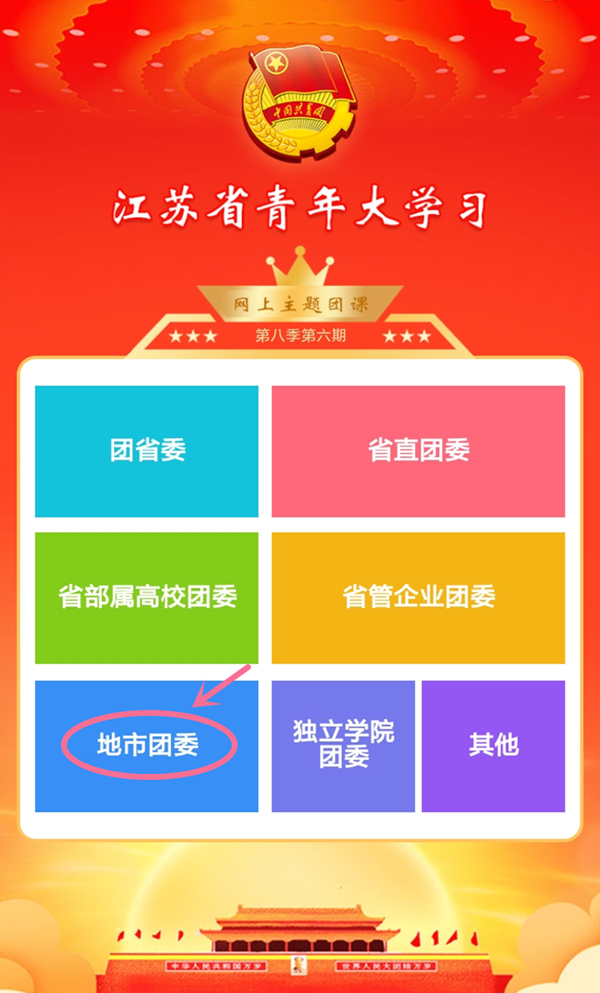The height and width of the screenshot is (993, 600).
Task: Tap the 省管企业团委 tile
Action: [x=418, y=598]
